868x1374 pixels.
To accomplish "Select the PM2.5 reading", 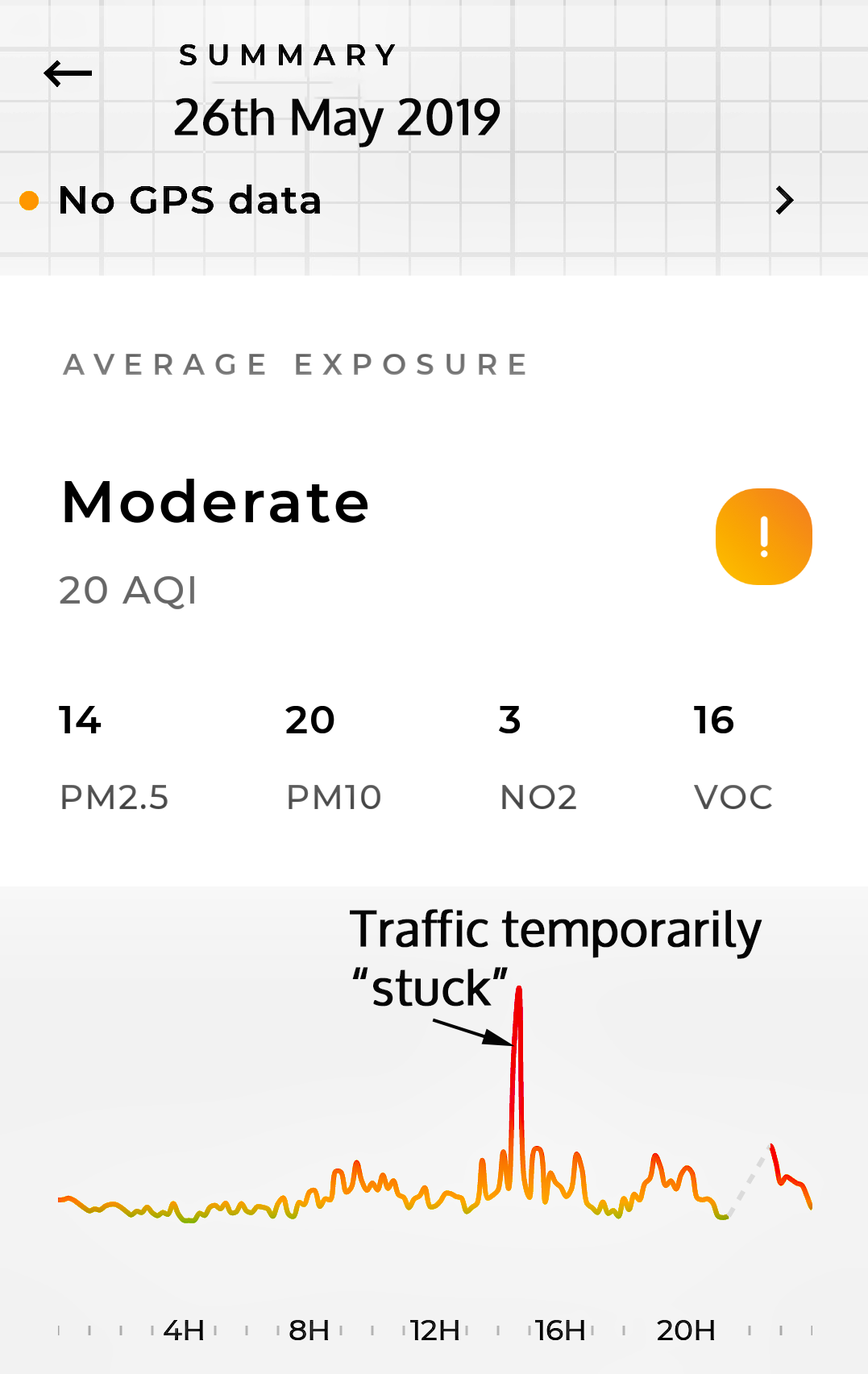I will click(x=113, y=756).
